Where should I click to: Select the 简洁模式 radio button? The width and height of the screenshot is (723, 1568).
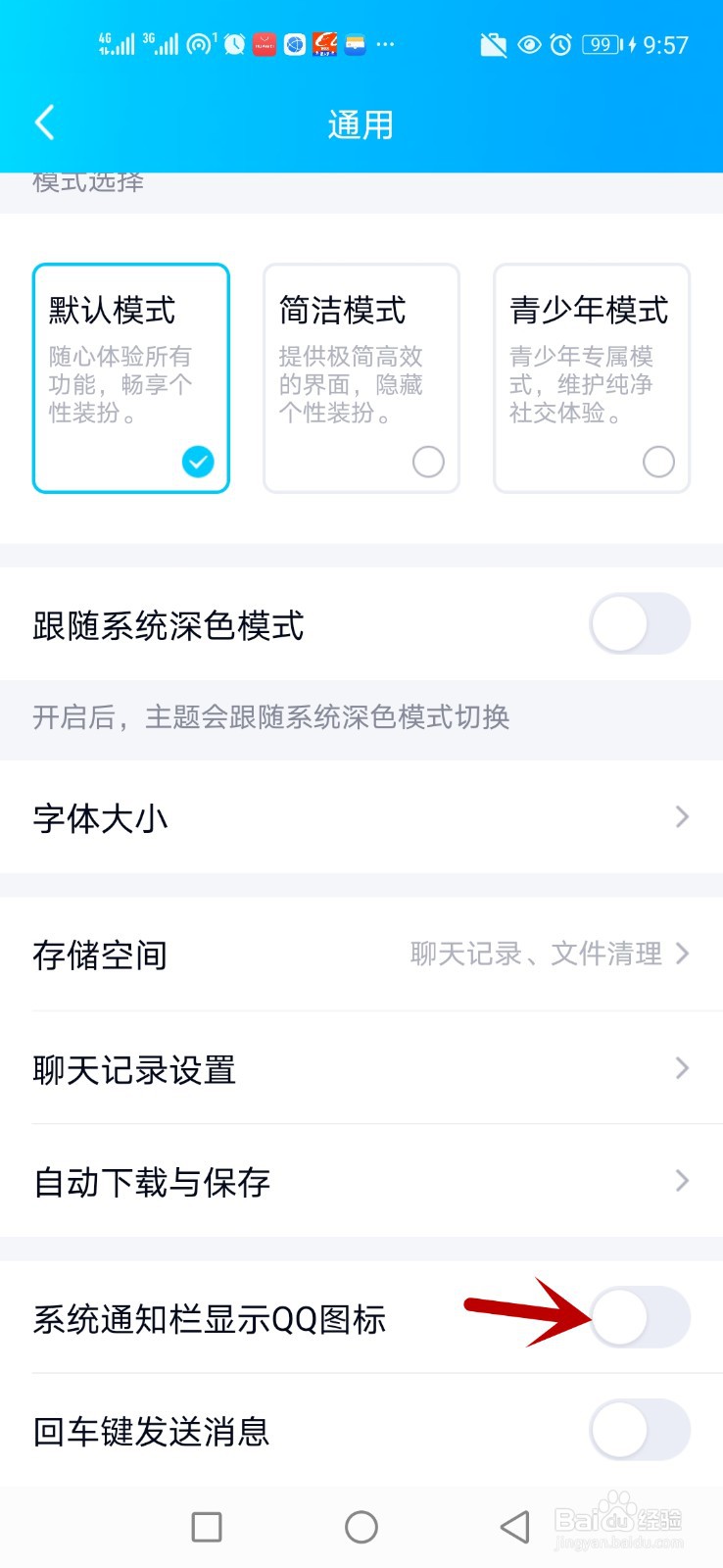point(428,462)
